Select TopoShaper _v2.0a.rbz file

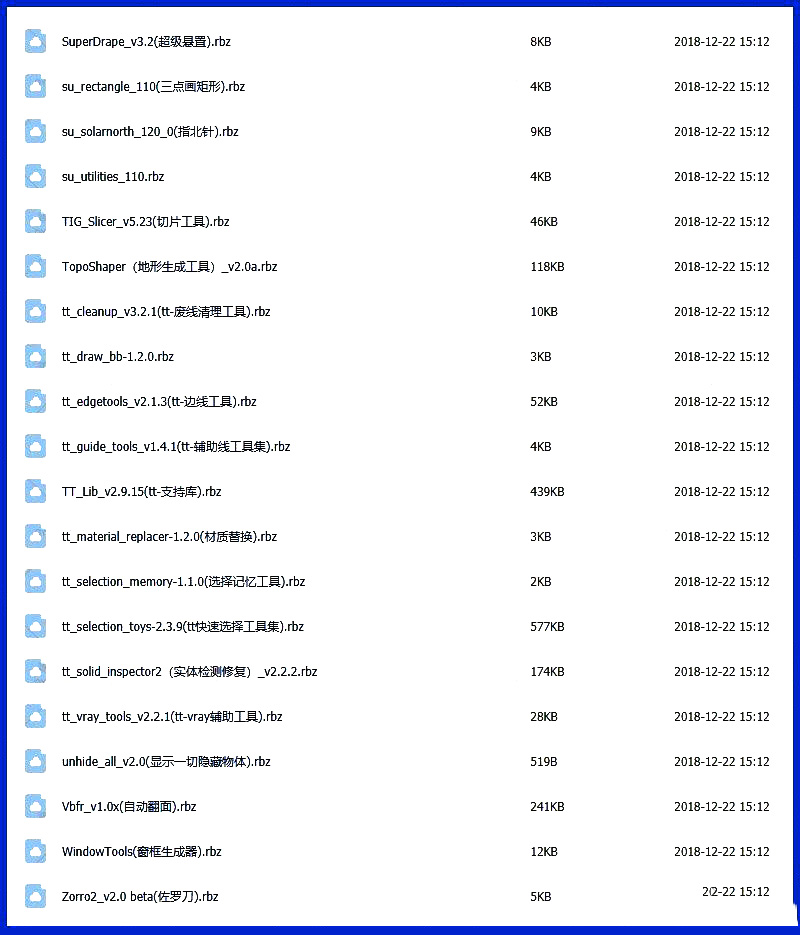coord(169,267)
